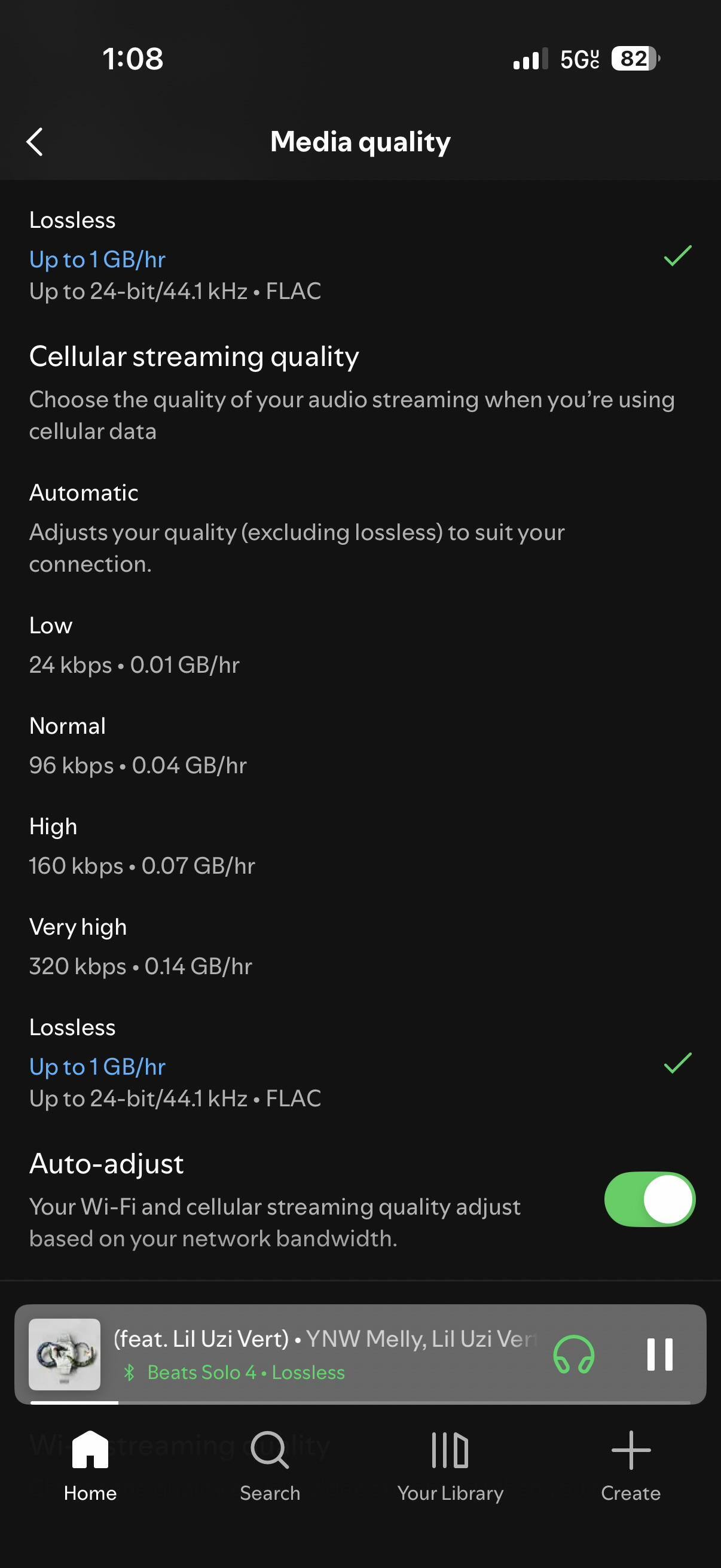Open the now playing album artwork
The height and width of the screenshot is (1568, 721).
[65, 1355]
